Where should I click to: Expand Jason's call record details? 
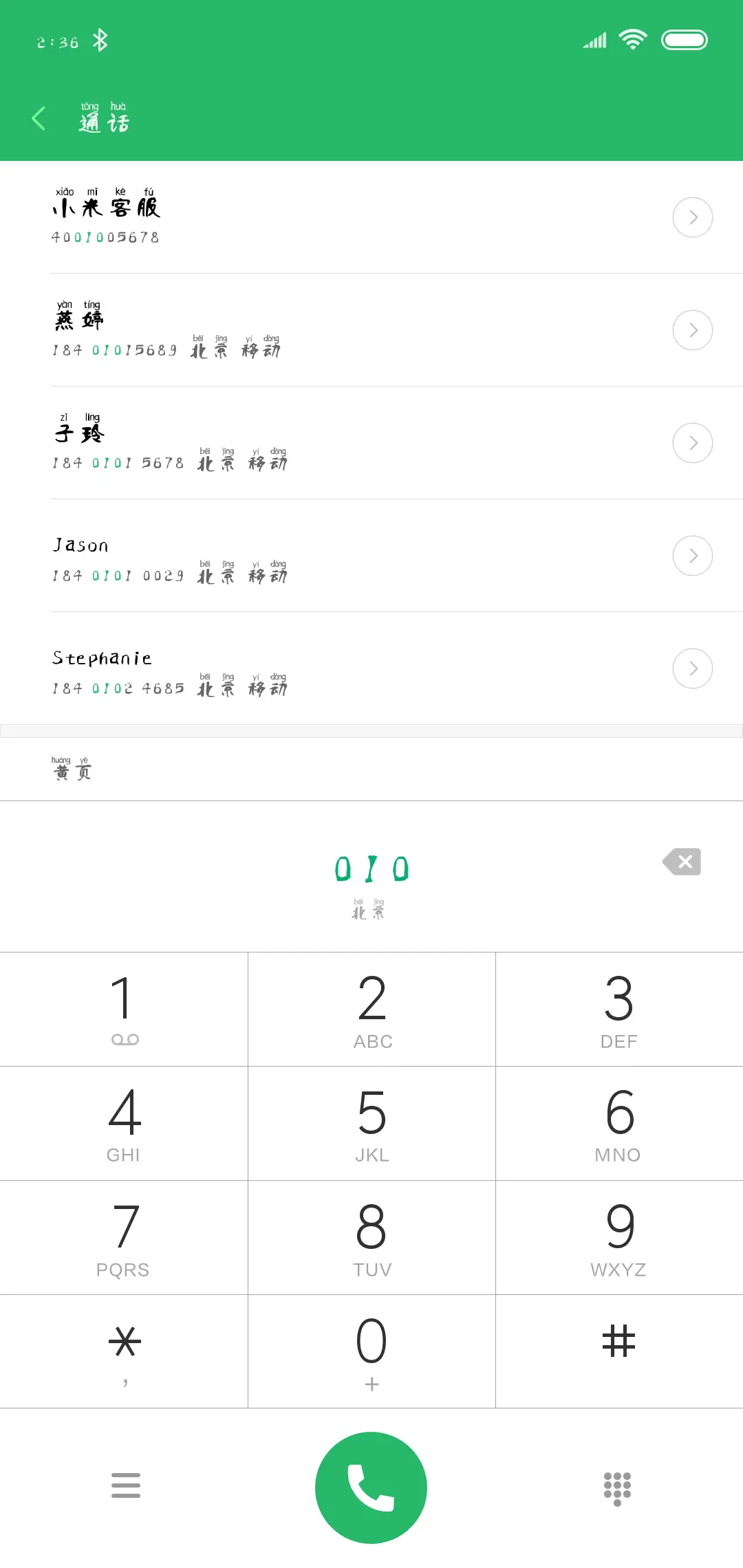point(692,555)
